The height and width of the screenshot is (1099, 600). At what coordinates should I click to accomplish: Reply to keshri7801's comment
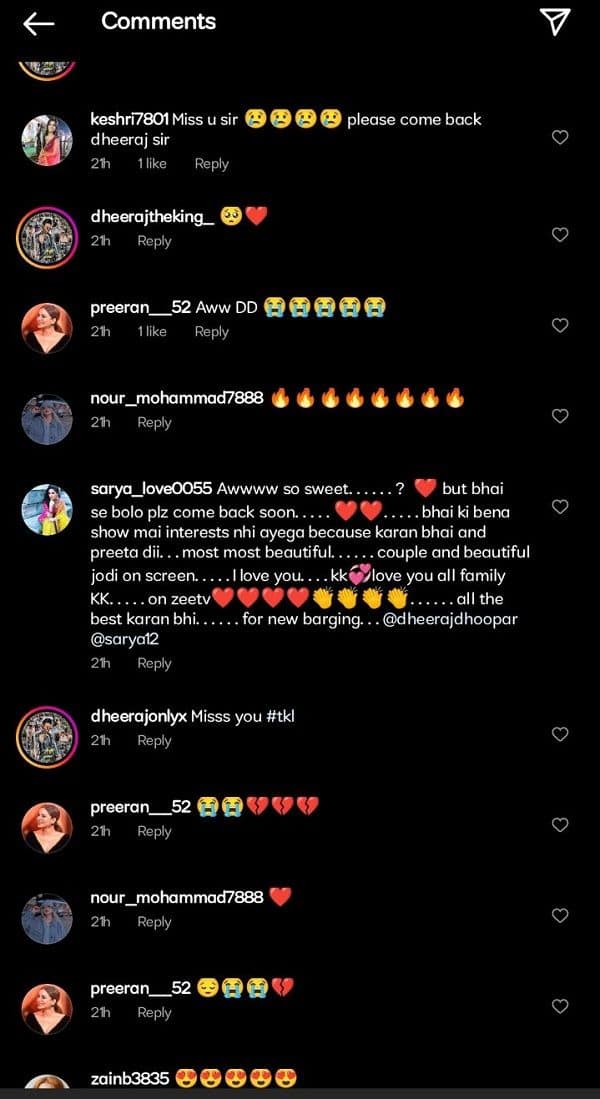click(x=212, y=163)
